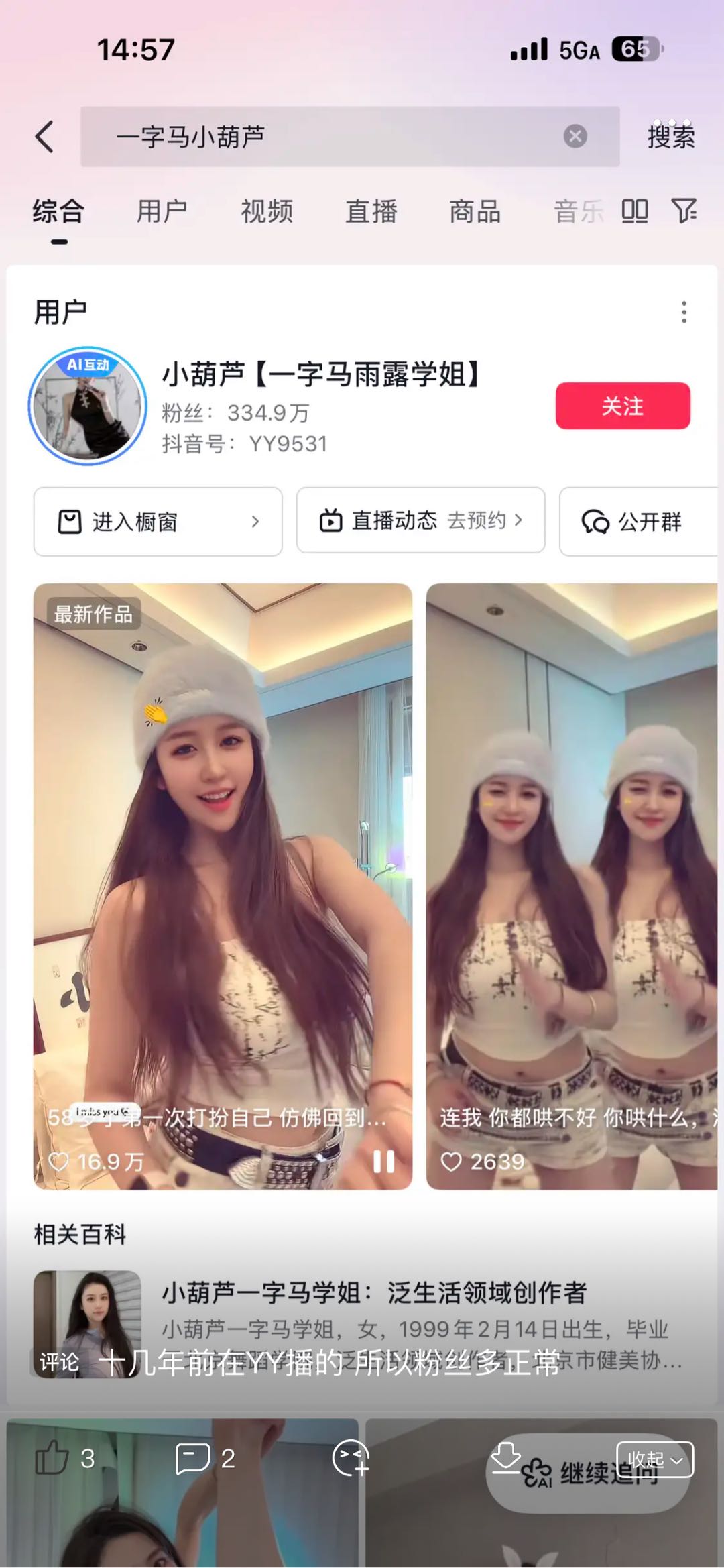The width and height of the screenshot is (724, 1568).
Task: Open 进入橱窗
Action: point(158,522)
